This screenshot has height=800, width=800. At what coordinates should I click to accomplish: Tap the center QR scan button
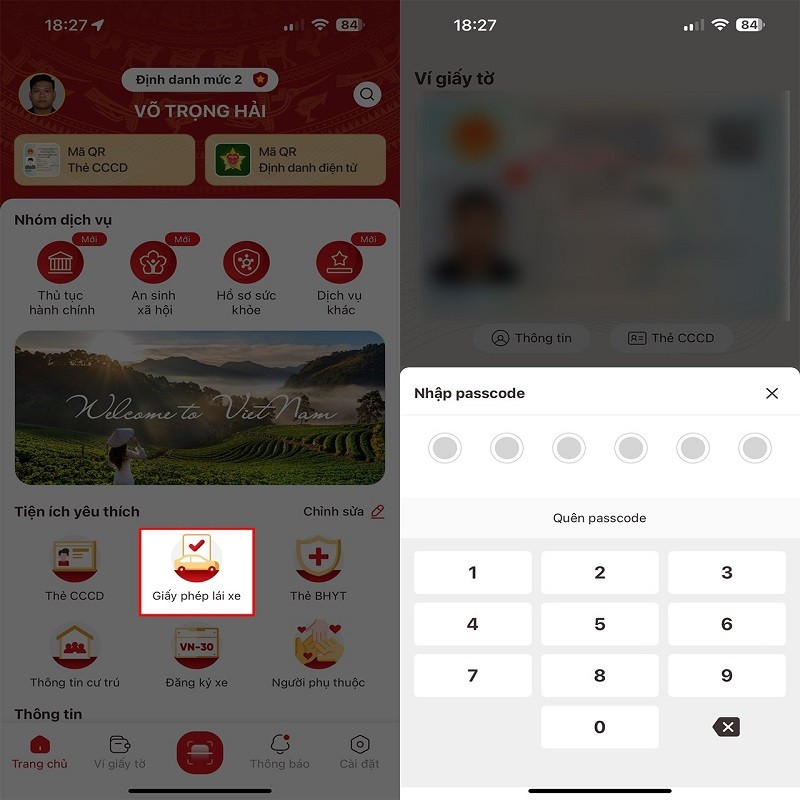(x=199, y=754)
